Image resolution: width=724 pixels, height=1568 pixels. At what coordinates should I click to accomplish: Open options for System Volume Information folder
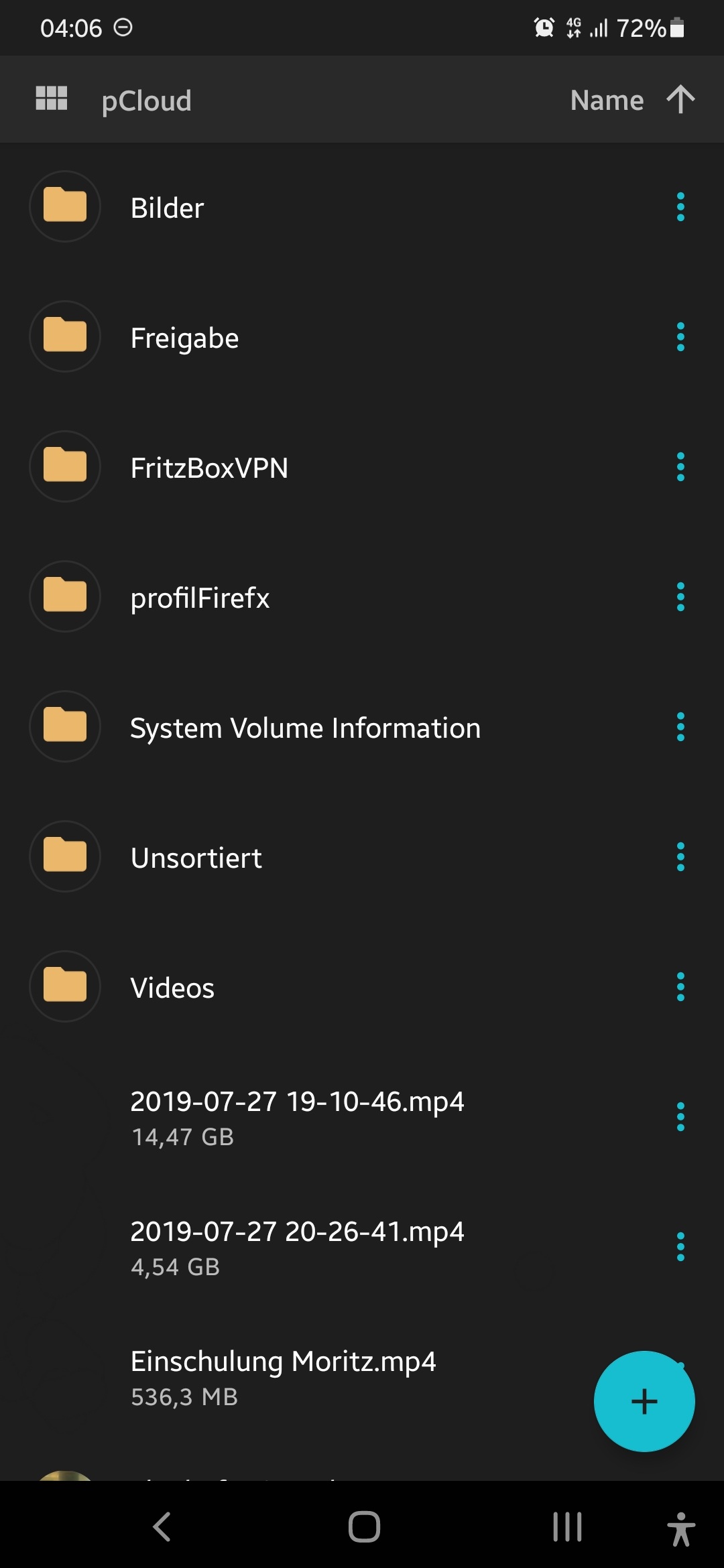tap(680, 726)
